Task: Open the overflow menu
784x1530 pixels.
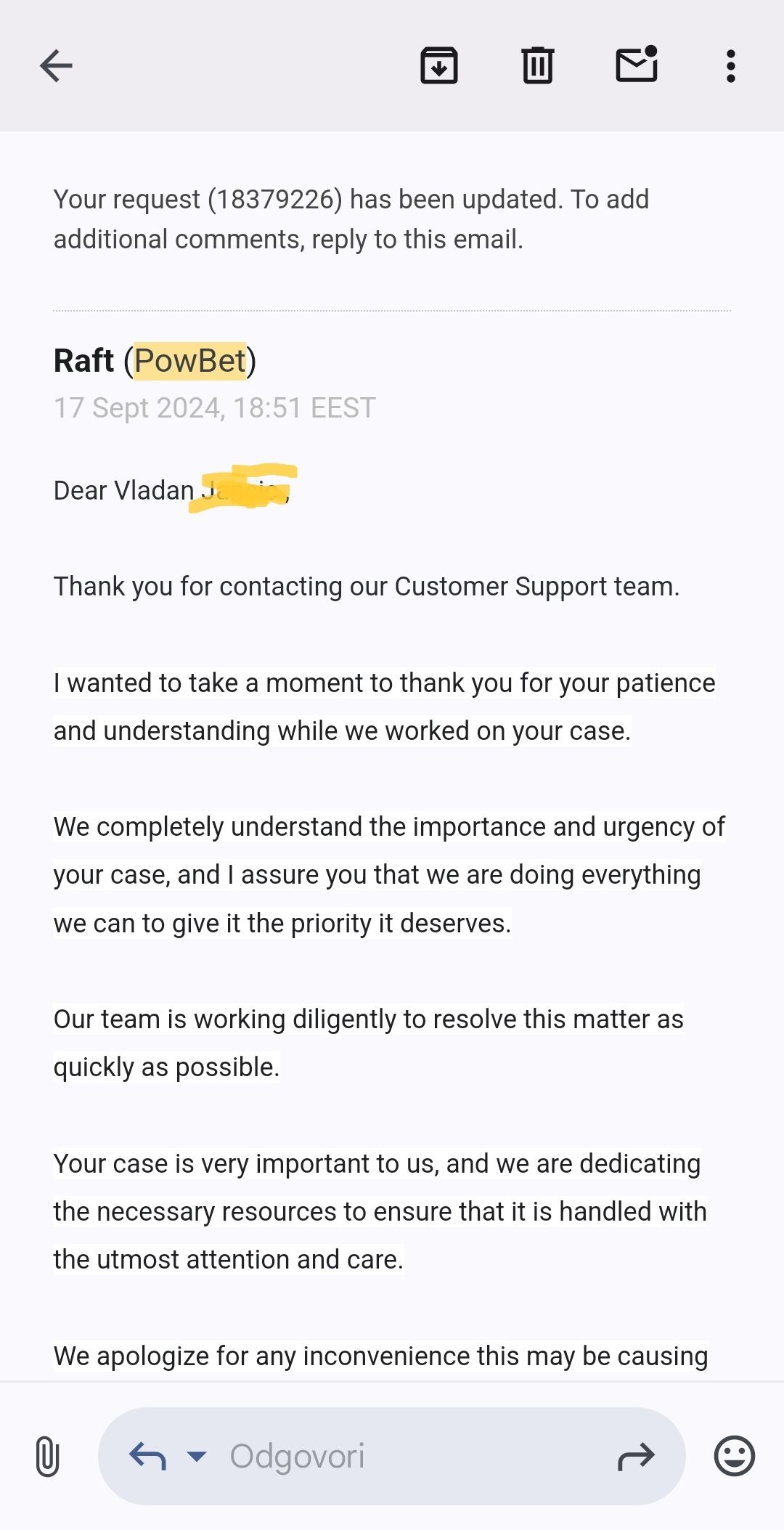Action: (731, 66)
